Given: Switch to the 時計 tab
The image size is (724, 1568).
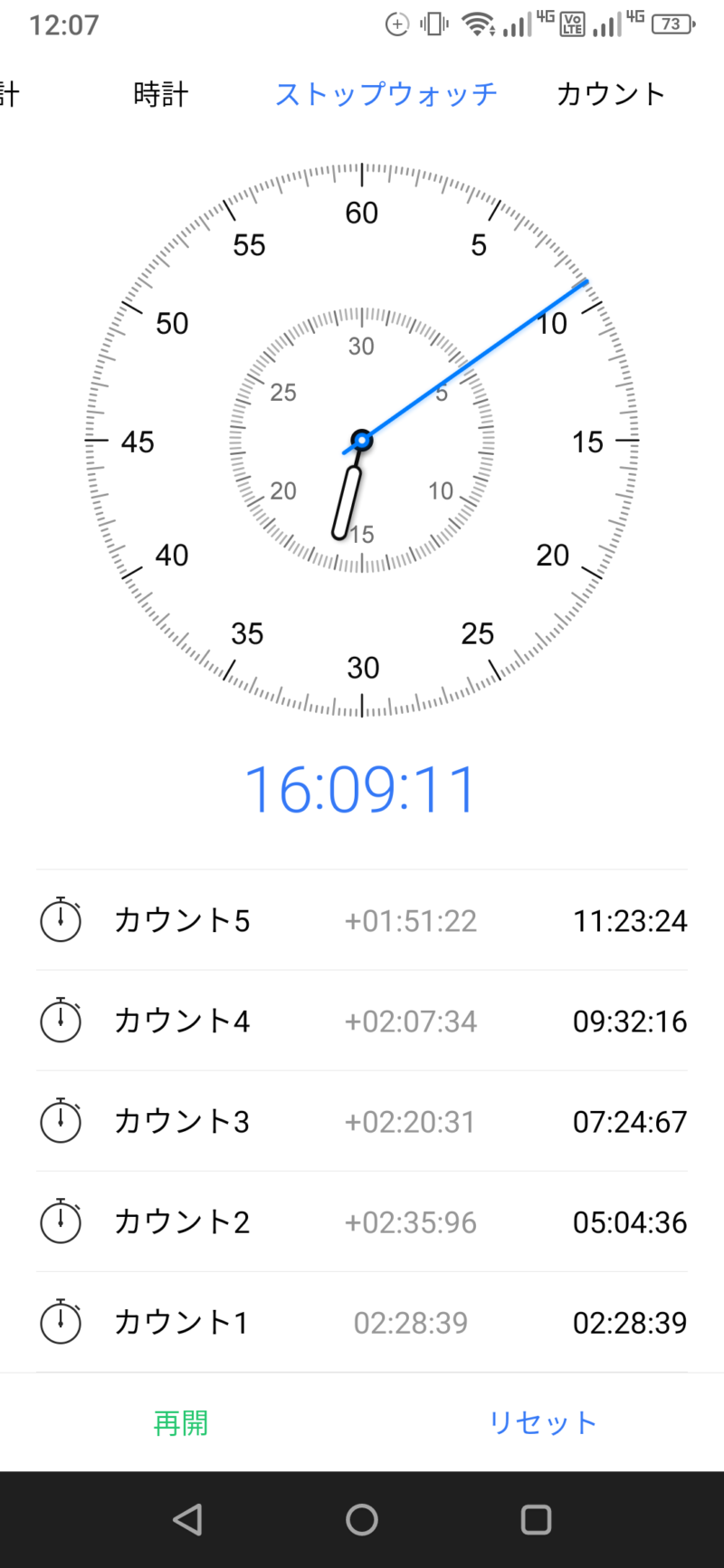Looking at the screenshot, I should click(x=161, y=94).
